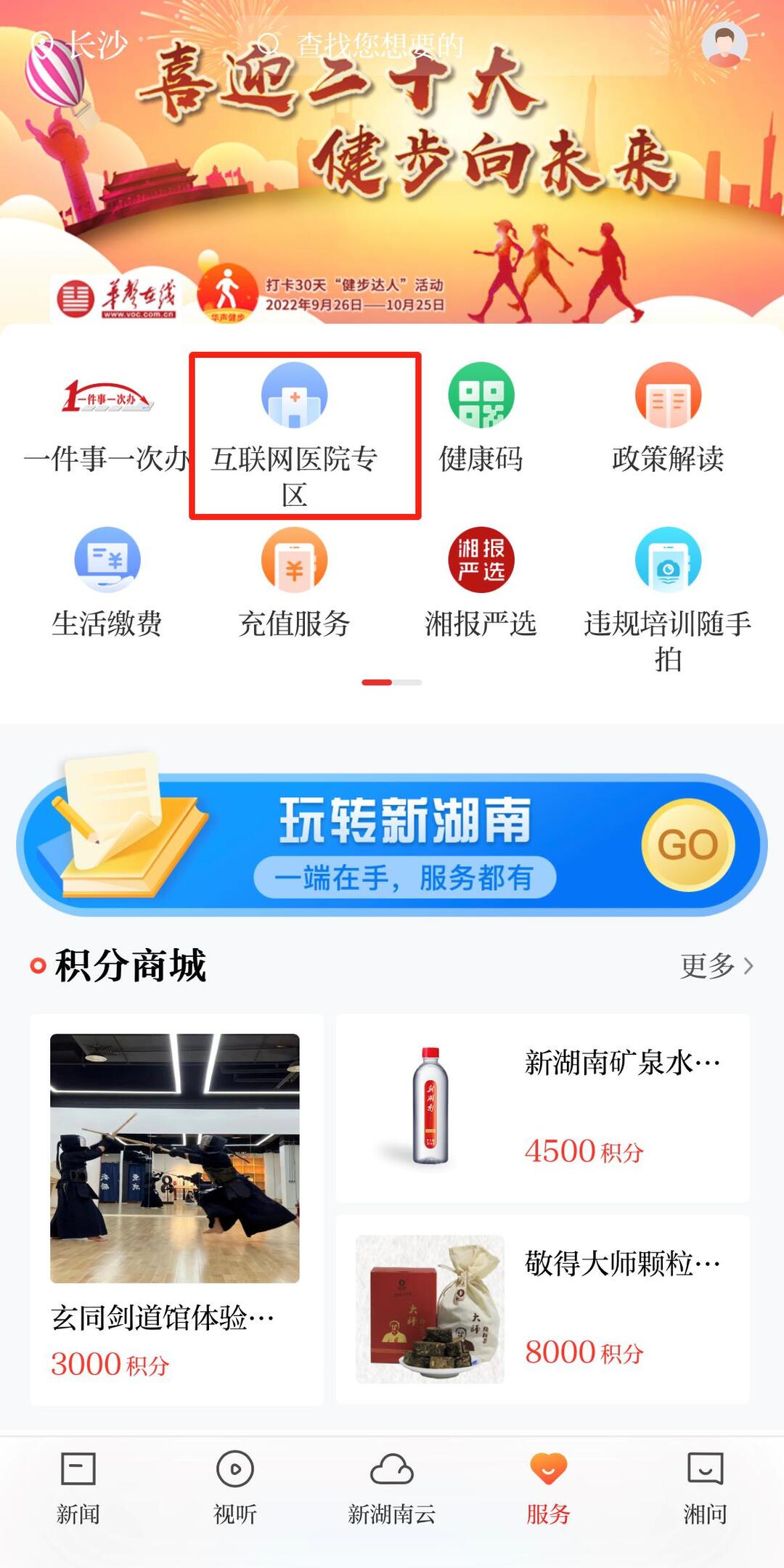Open the 新湖南矿泉水 product card

(543, 1107)
